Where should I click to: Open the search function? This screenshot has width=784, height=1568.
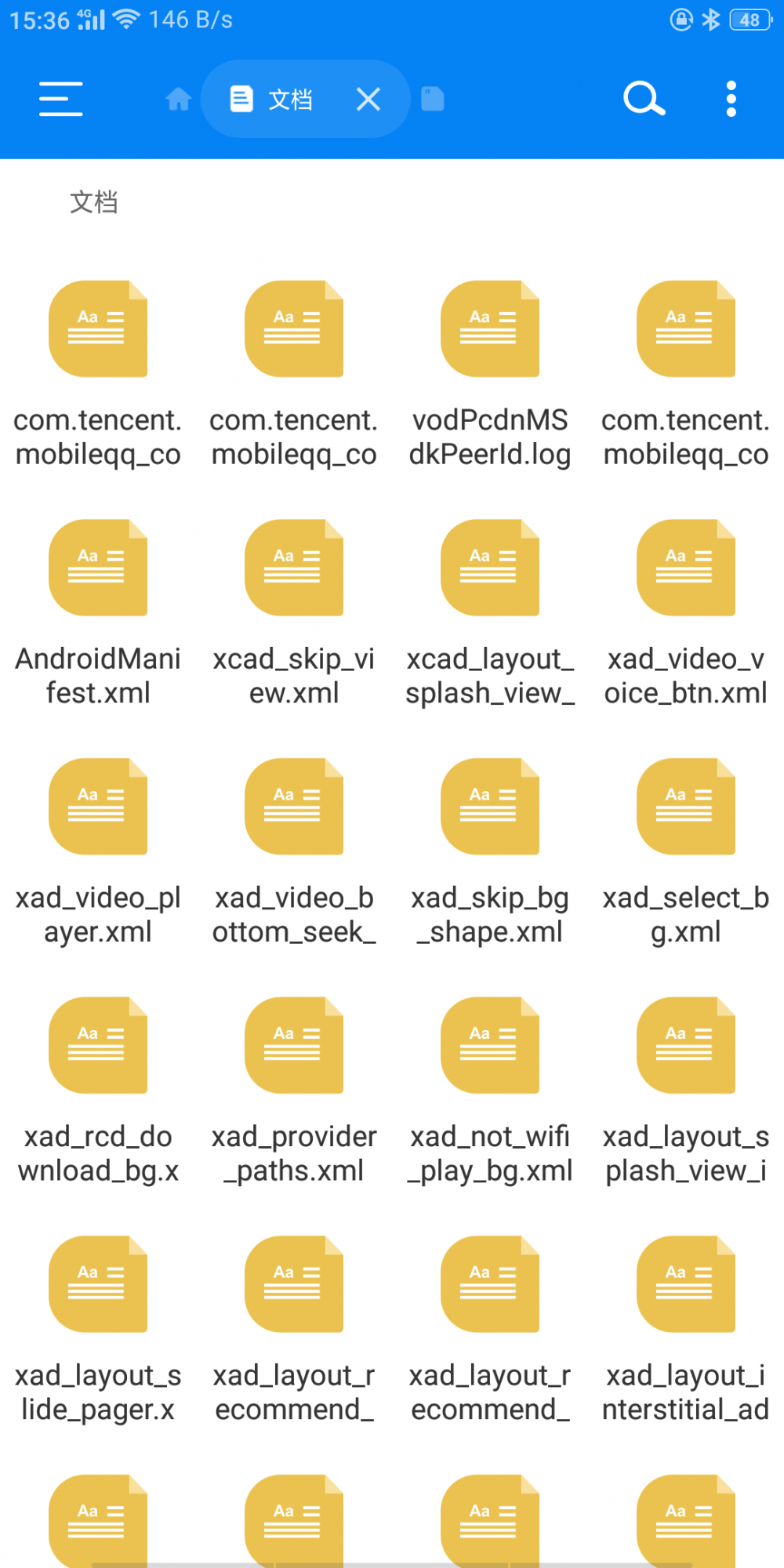[643, 99]
